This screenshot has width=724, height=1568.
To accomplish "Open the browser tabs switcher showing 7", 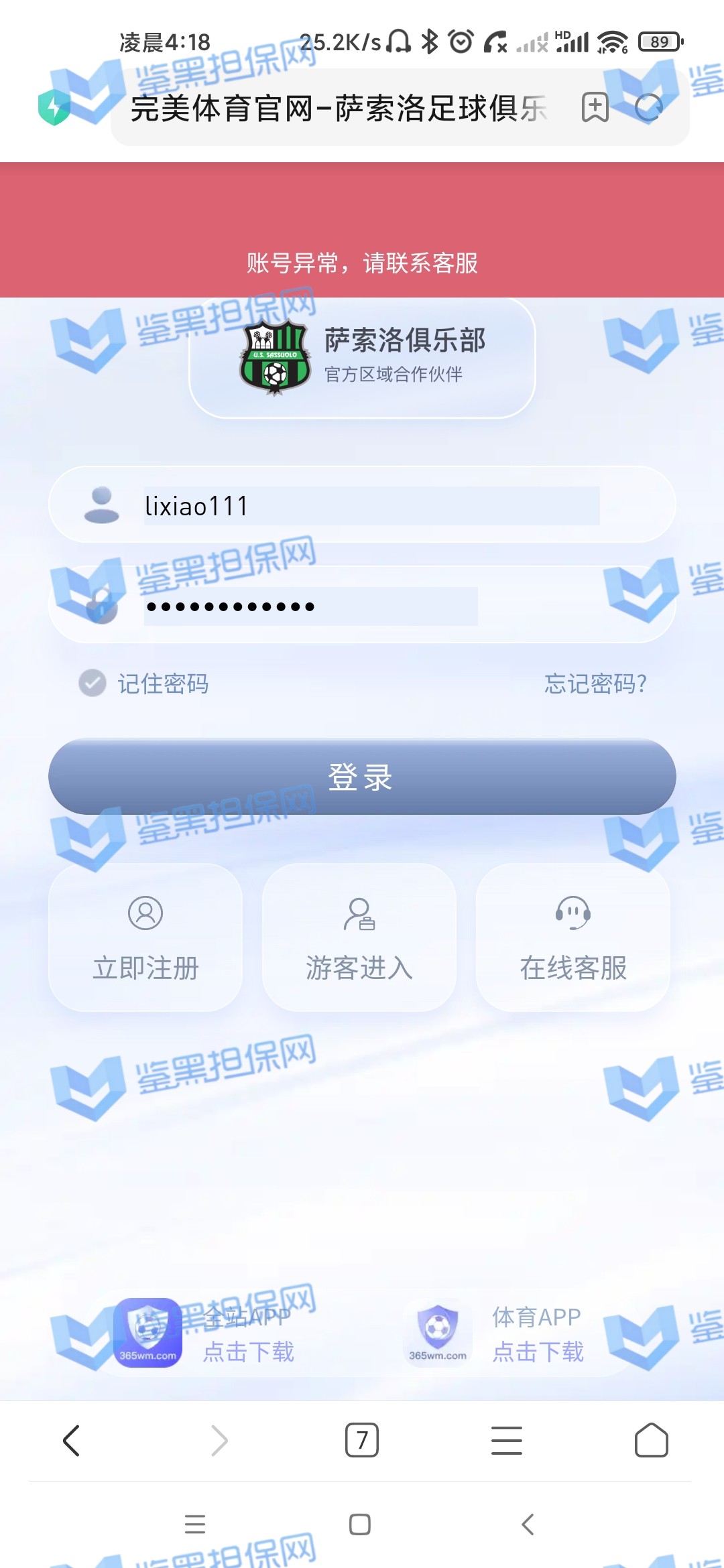I will tap(362, 1441).
